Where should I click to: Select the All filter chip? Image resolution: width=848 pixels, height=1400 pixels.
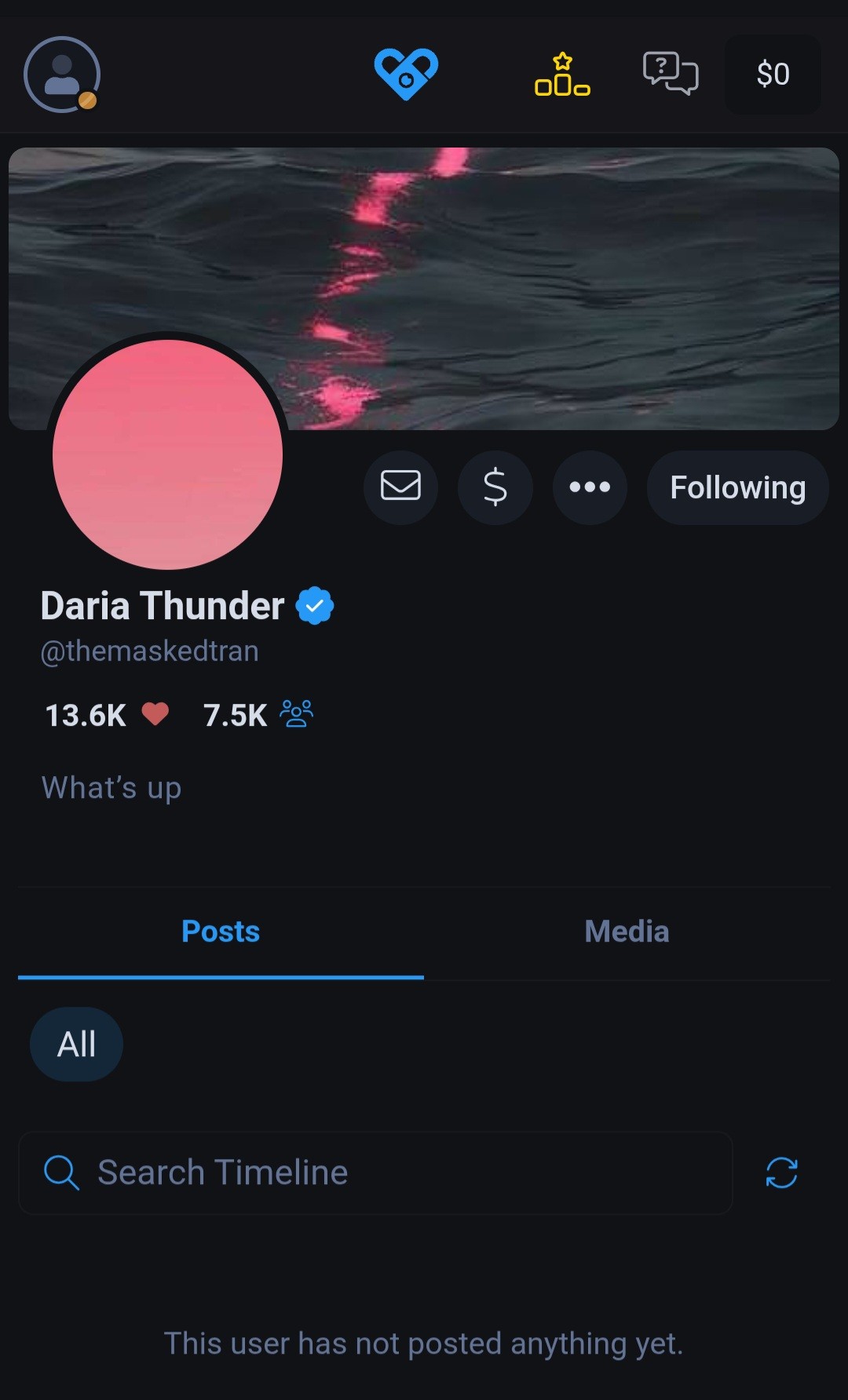pyautogui.click(x=76, y=1045)
